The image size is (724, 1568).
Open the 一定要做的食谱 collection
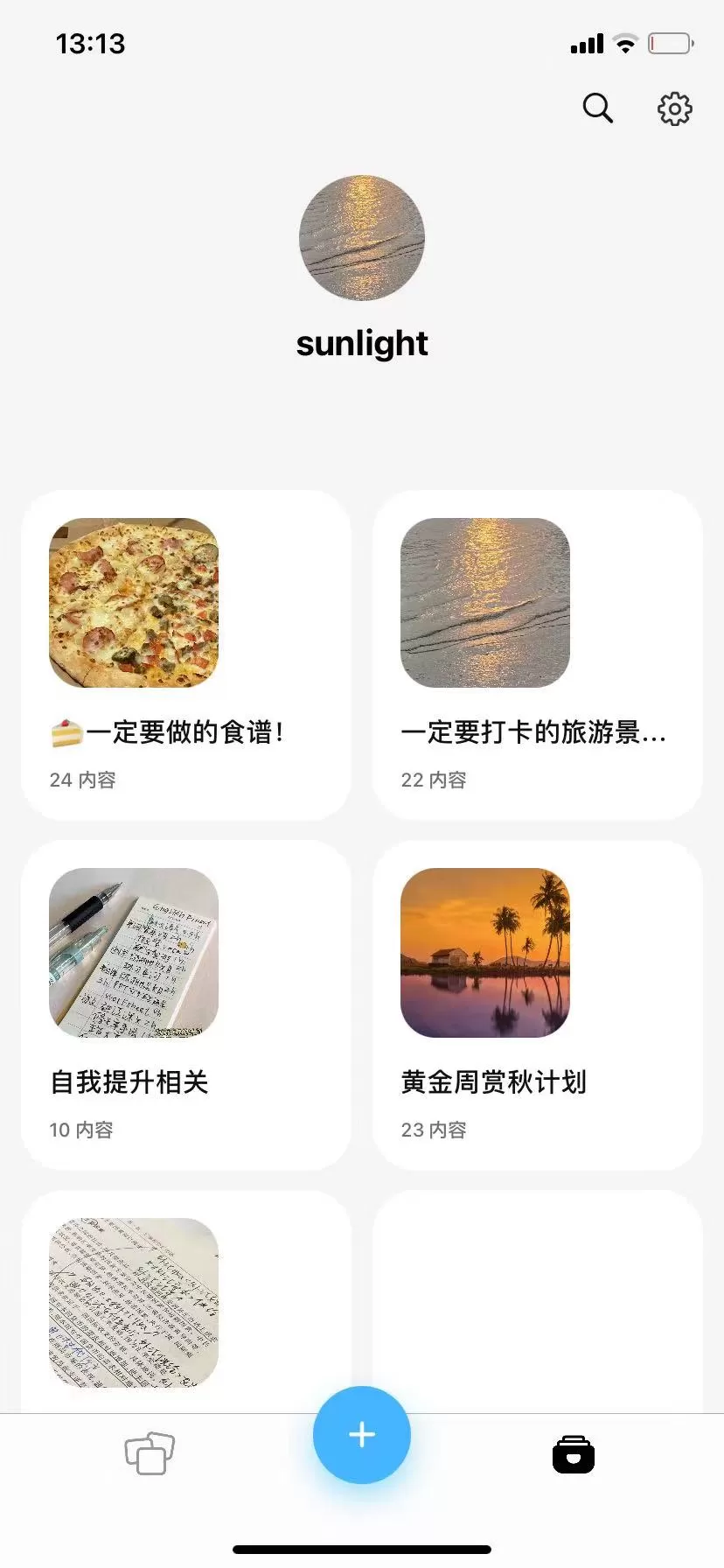[x=186, y=654]
